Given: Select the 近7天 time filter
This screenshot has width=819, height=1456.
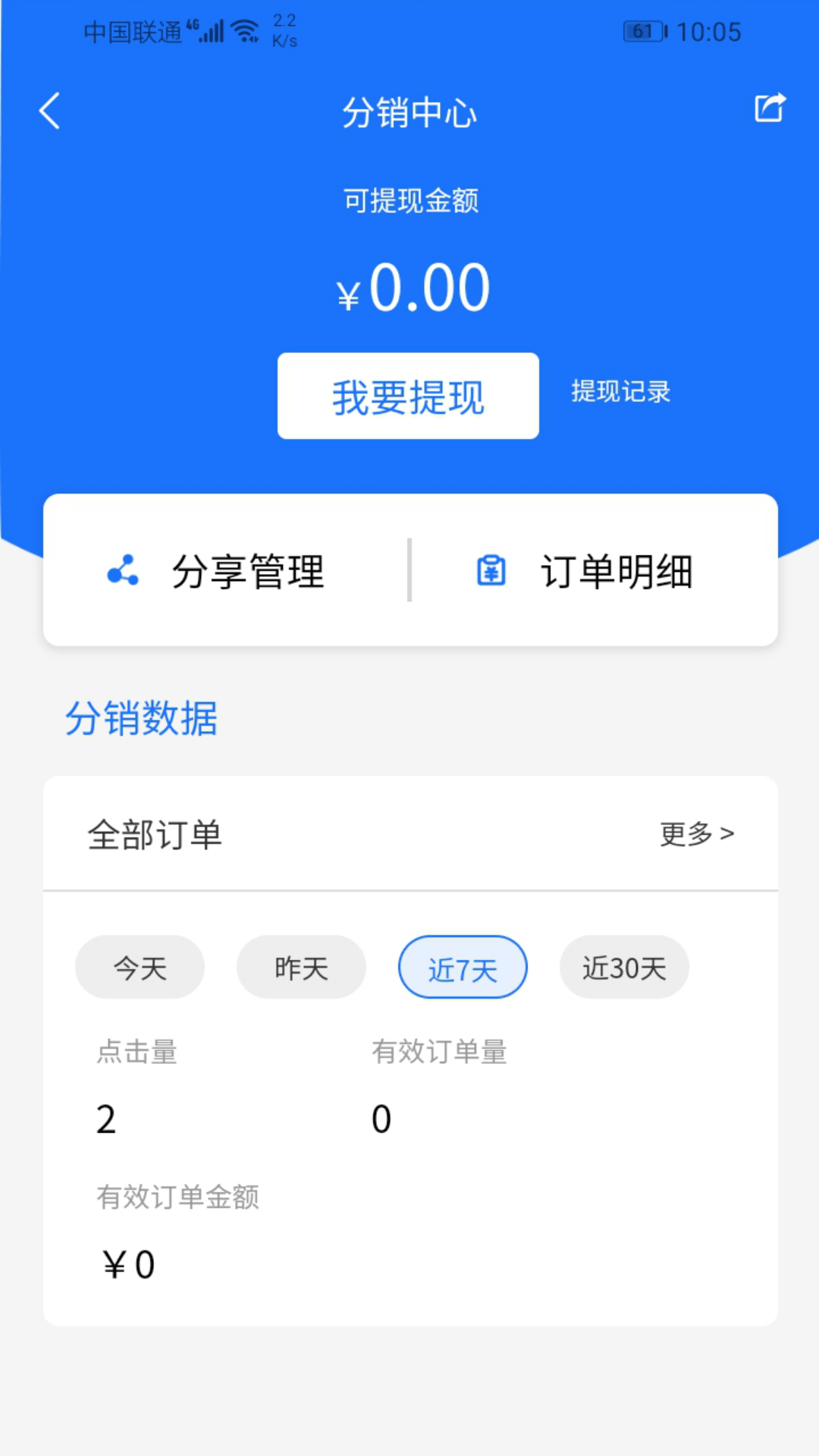Looking at the screenshot, I should pos(463,967).
